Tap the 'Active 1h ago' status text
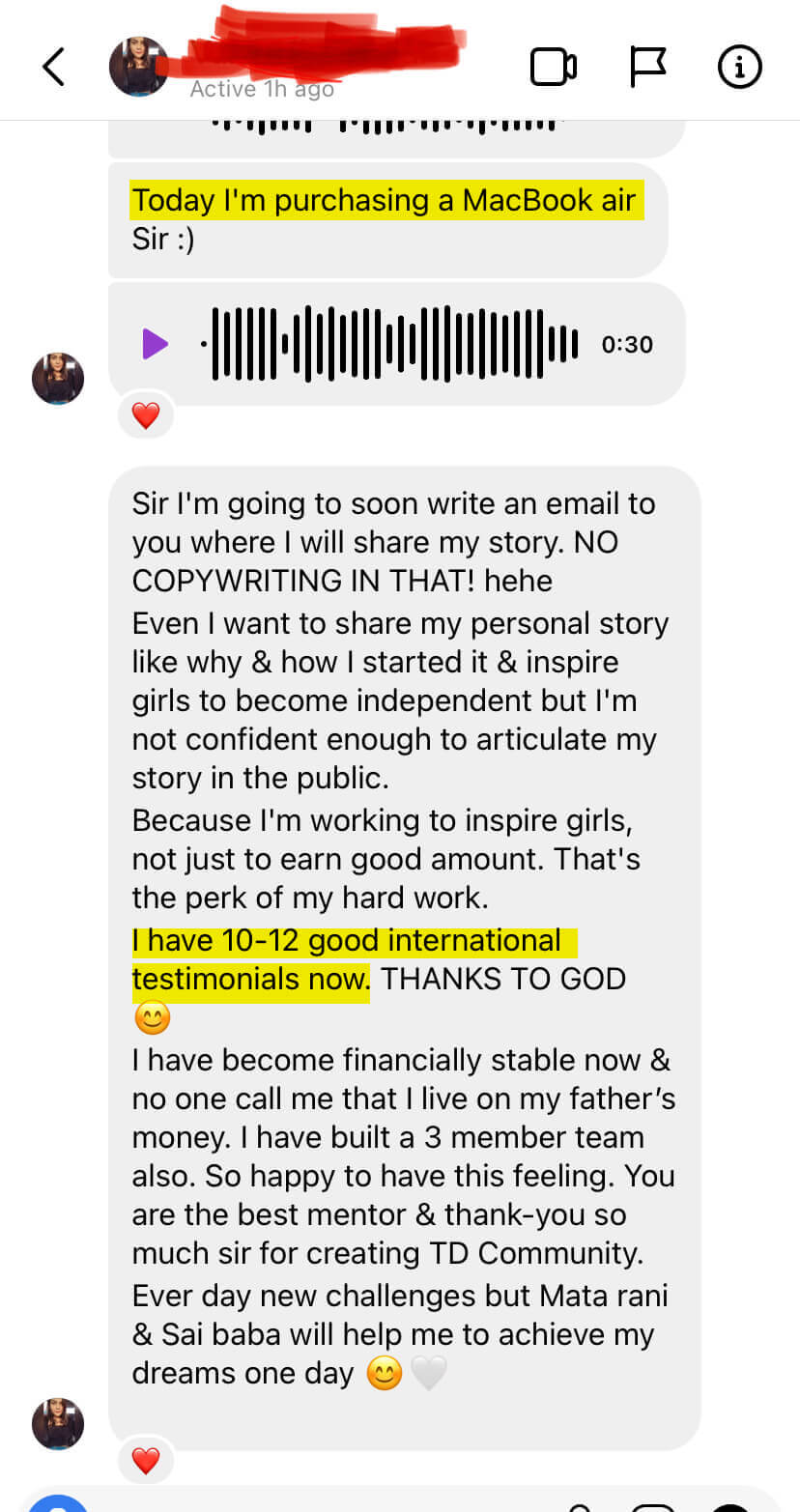 261,88
